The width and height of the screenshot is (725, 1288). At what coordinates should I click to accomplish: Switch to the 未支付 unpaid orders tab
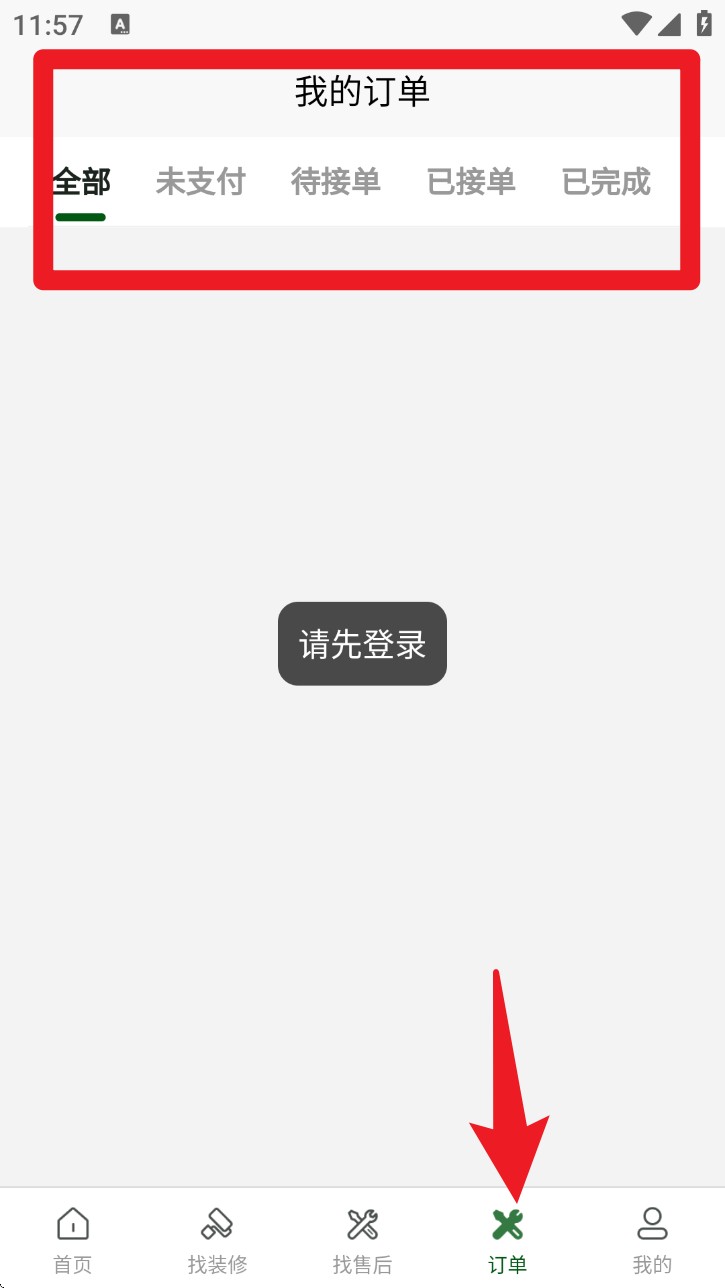tap(200, 182)
